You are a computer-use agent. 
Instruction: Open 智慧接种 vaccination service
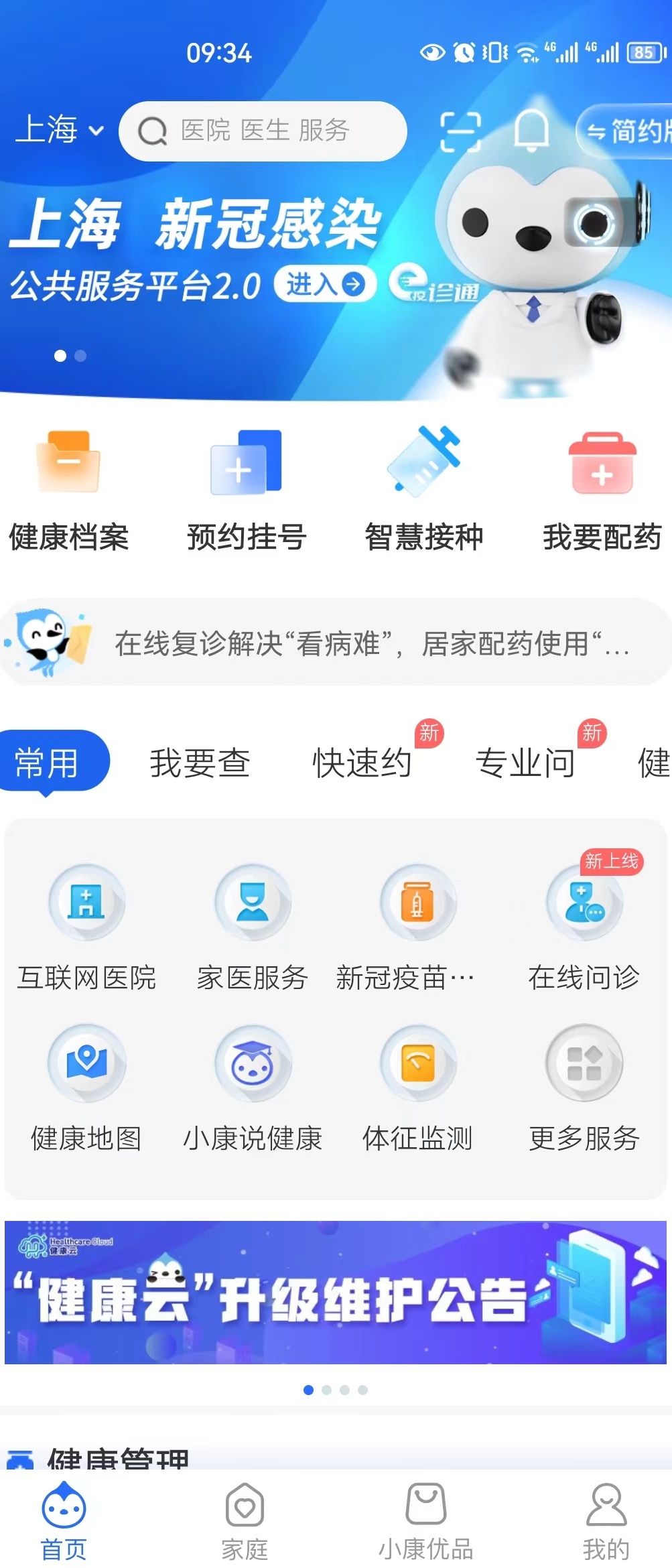[x=424, y=490]
